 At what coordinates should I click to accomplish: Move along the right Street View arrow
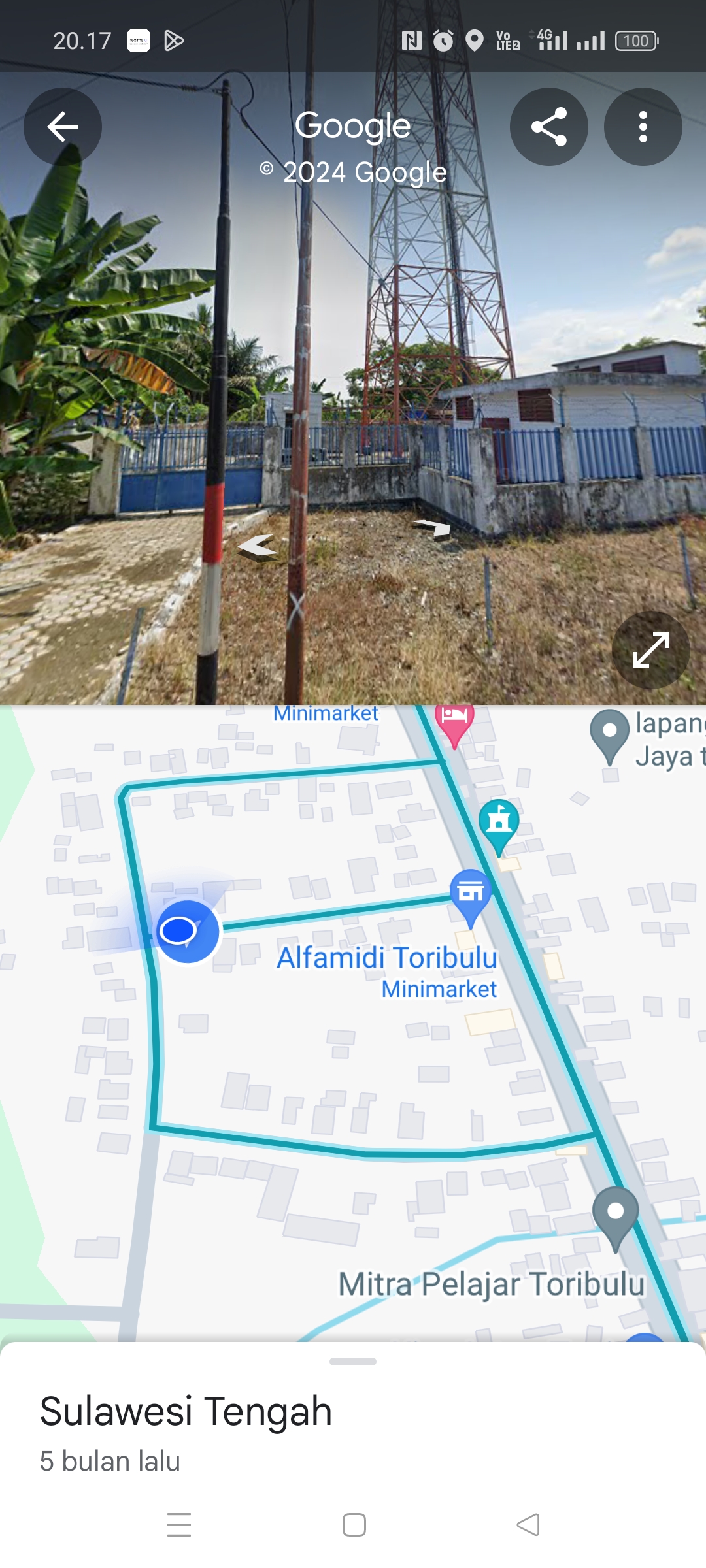point(431,527)
